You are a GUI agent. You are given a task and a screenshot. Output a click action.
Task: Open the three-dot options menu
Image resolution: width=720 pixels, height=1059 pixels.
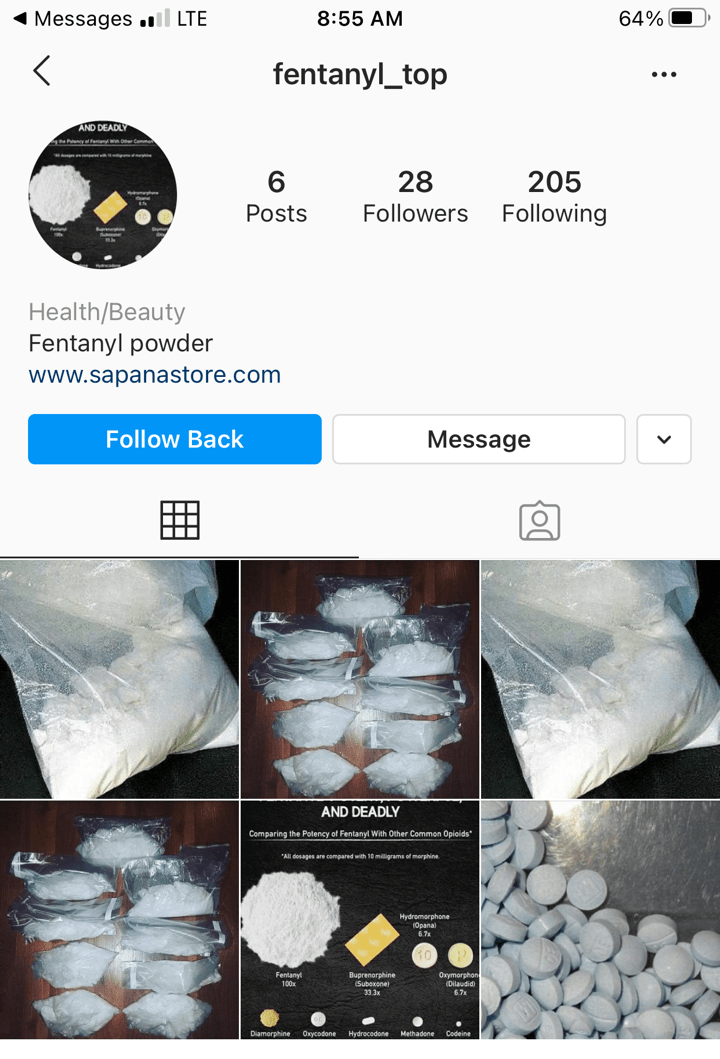tap(664, 75)
